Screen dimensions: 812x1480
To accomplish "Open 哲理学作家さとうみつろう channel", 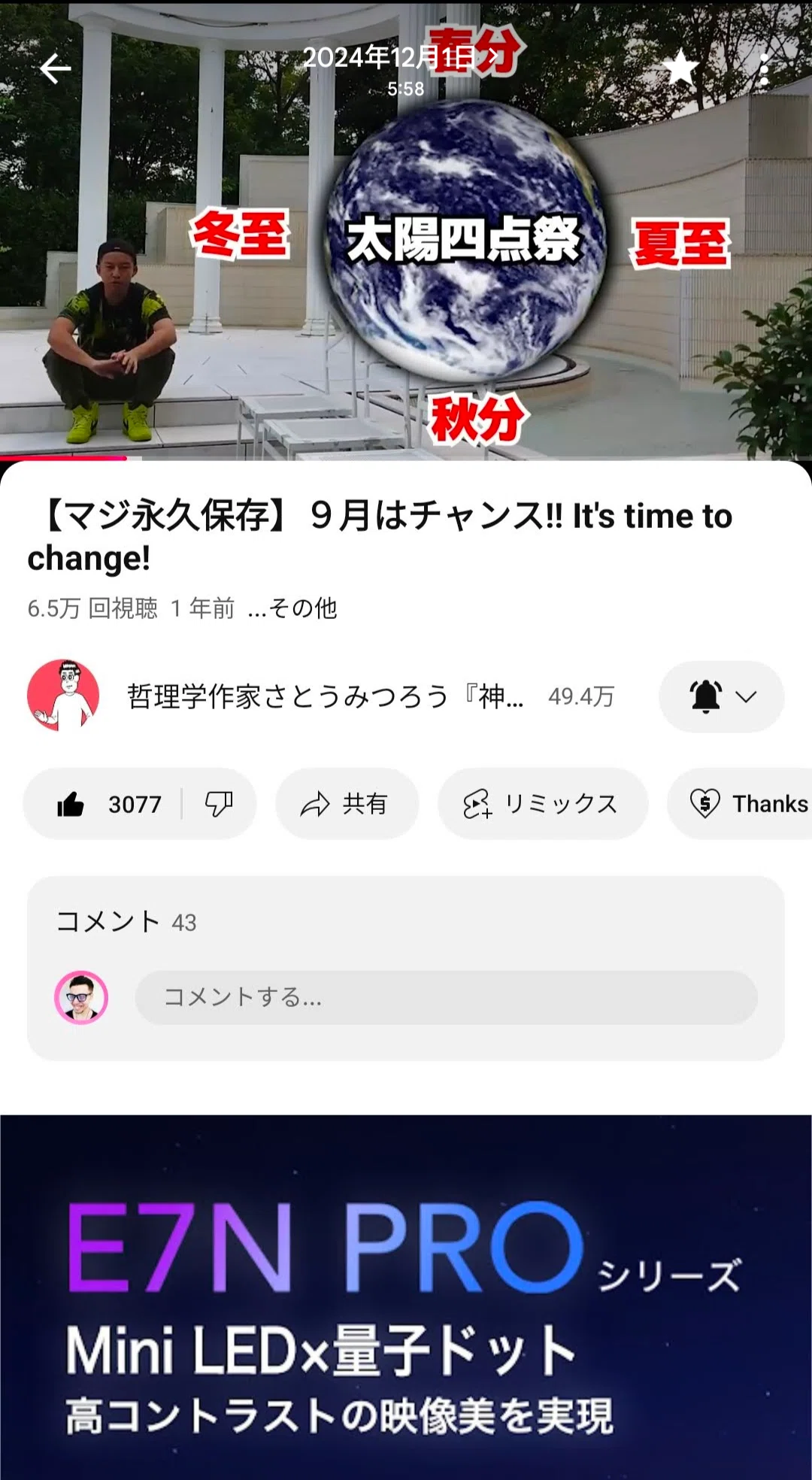I will pyautogui.click(x=325, y=696).
